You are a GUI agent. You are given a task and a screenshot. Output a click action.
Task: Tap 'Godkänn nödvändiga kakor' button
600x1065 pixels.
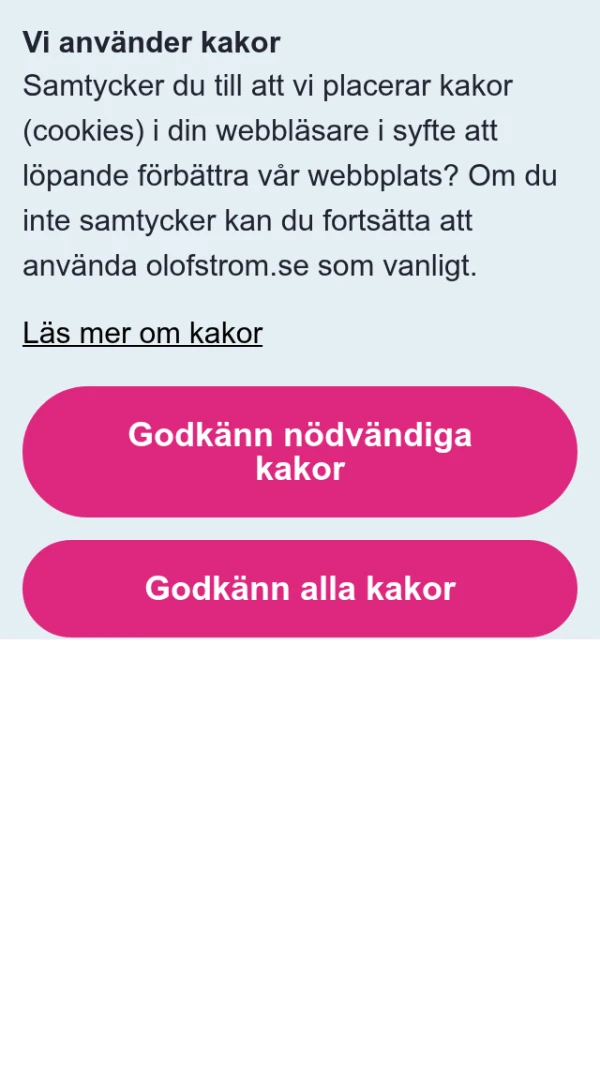click(x=300, y=452)
